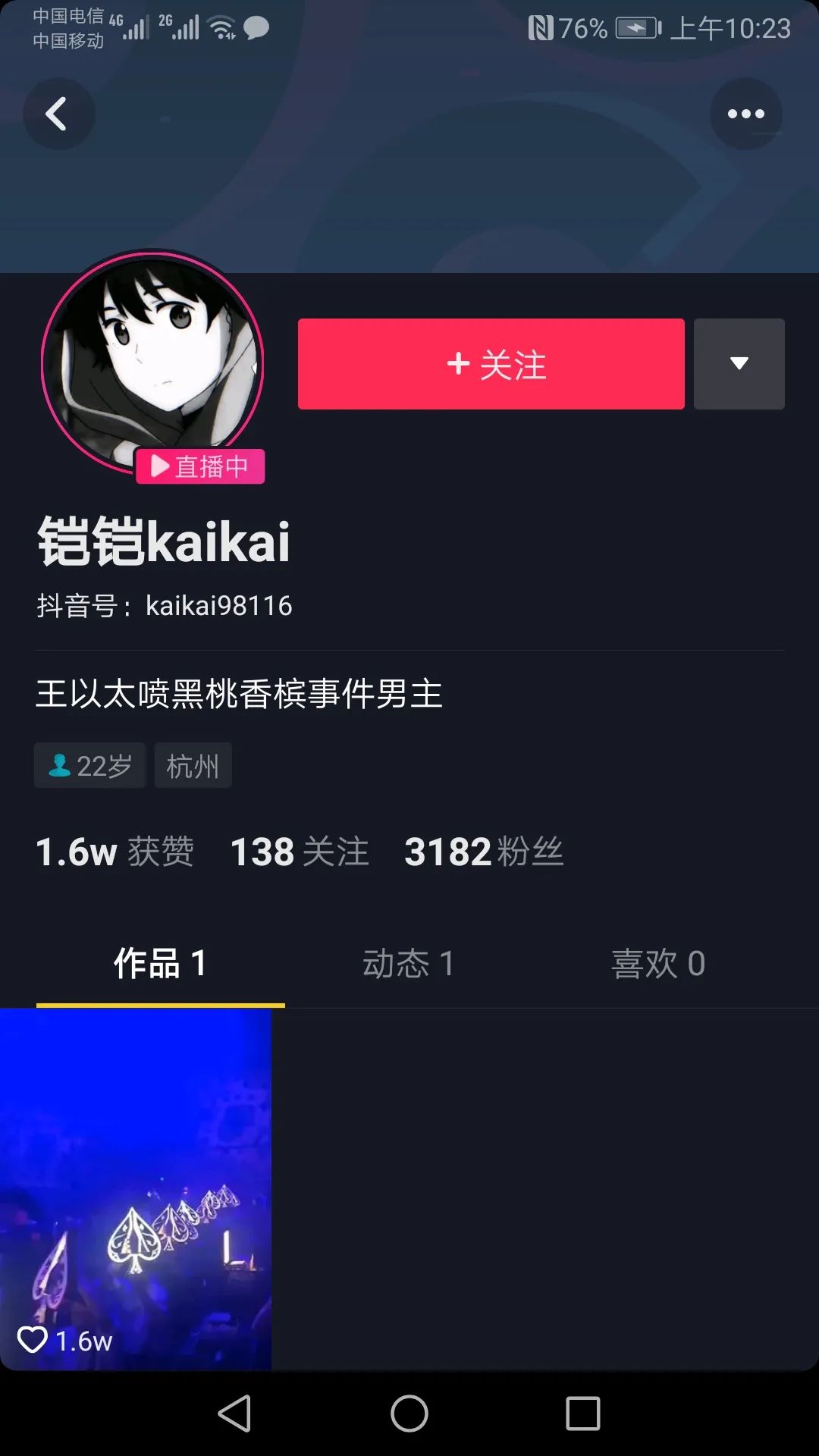Select the 22岁 age tag

[89, 765]
